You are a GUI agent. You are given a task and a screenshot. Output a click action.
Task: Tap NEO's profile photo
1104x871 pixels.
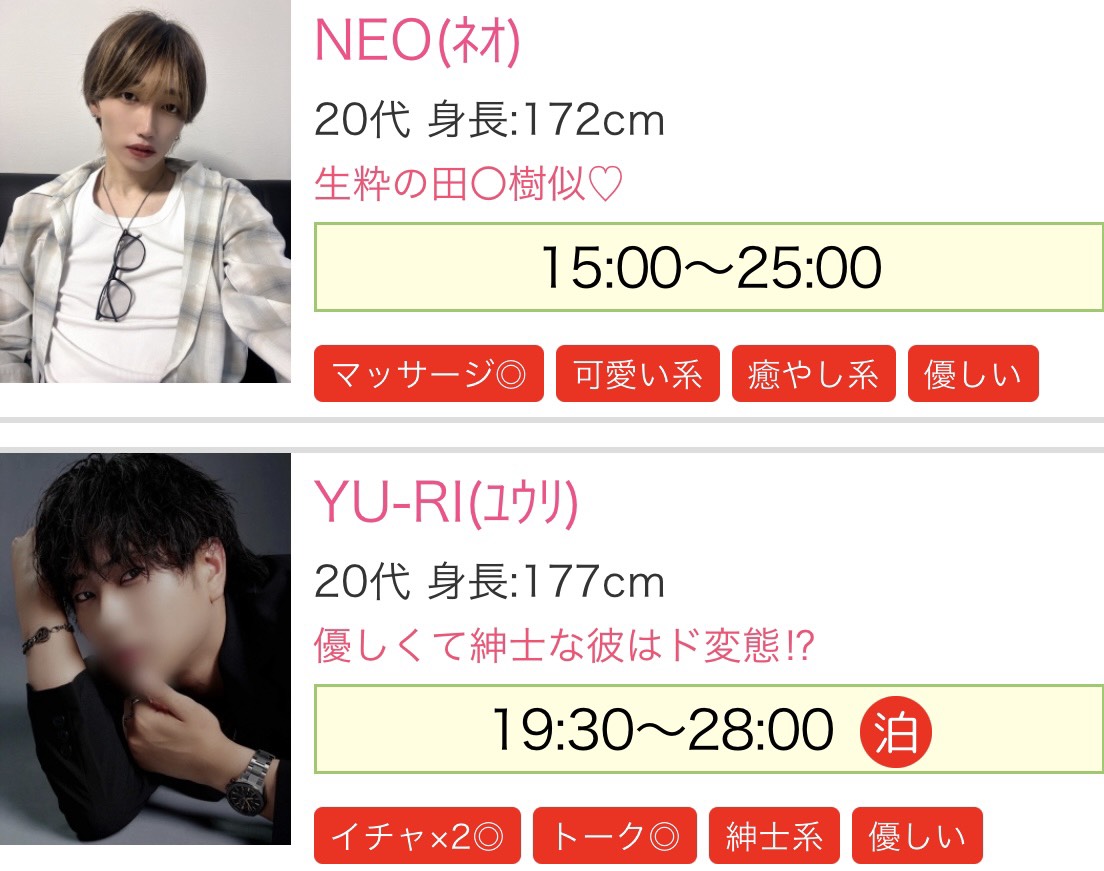(x=145, y=190)
